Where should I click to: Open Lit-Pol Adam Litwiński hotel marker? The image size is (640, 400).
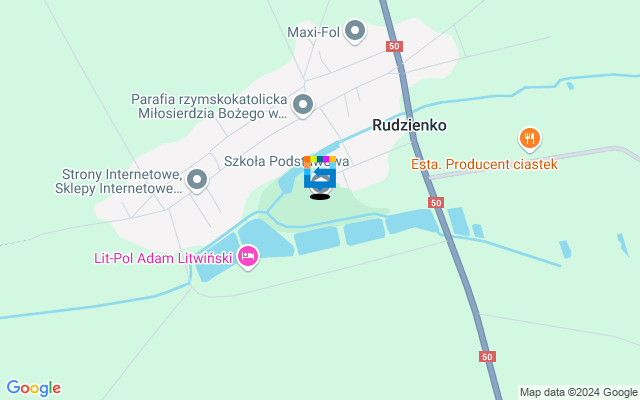(x=248, y=258)
